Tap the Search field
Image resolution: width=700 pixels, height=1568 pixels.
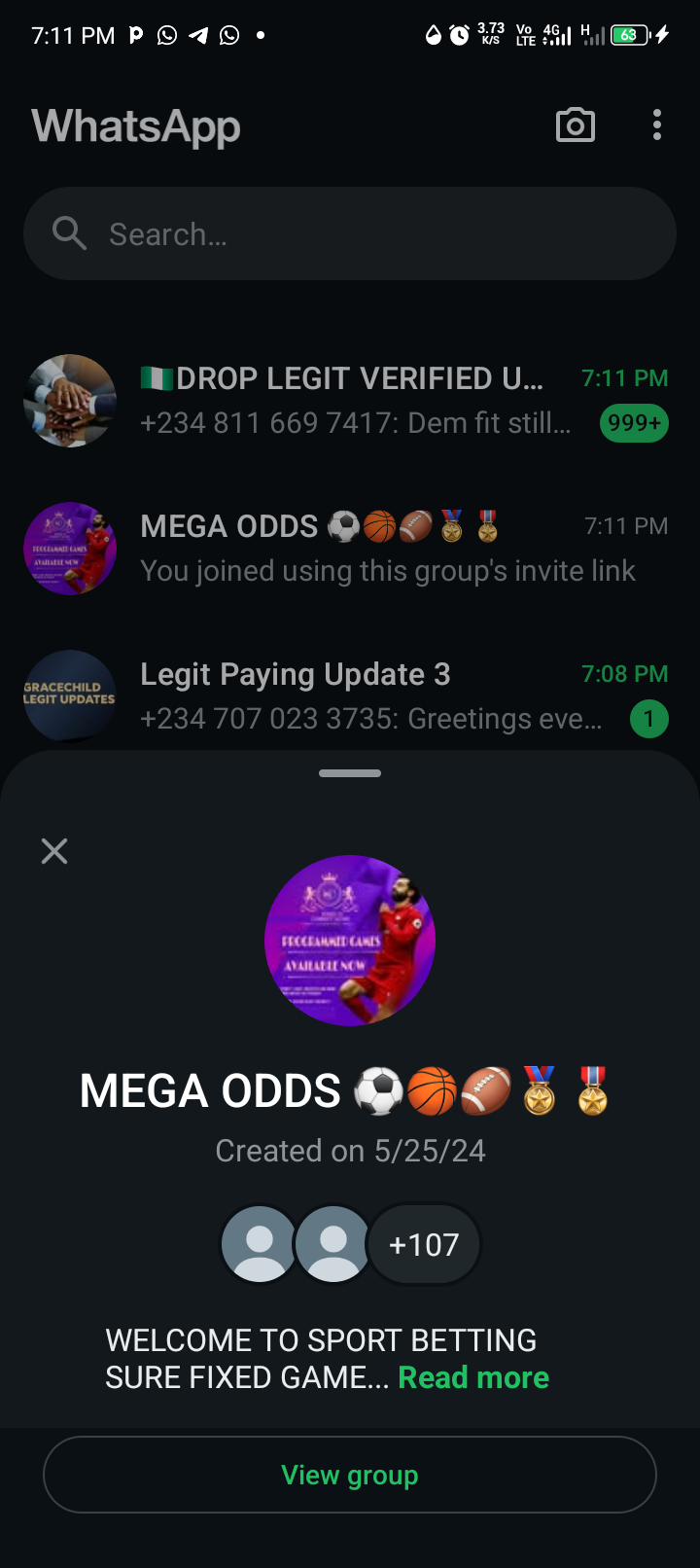click(x=350, y=234)
